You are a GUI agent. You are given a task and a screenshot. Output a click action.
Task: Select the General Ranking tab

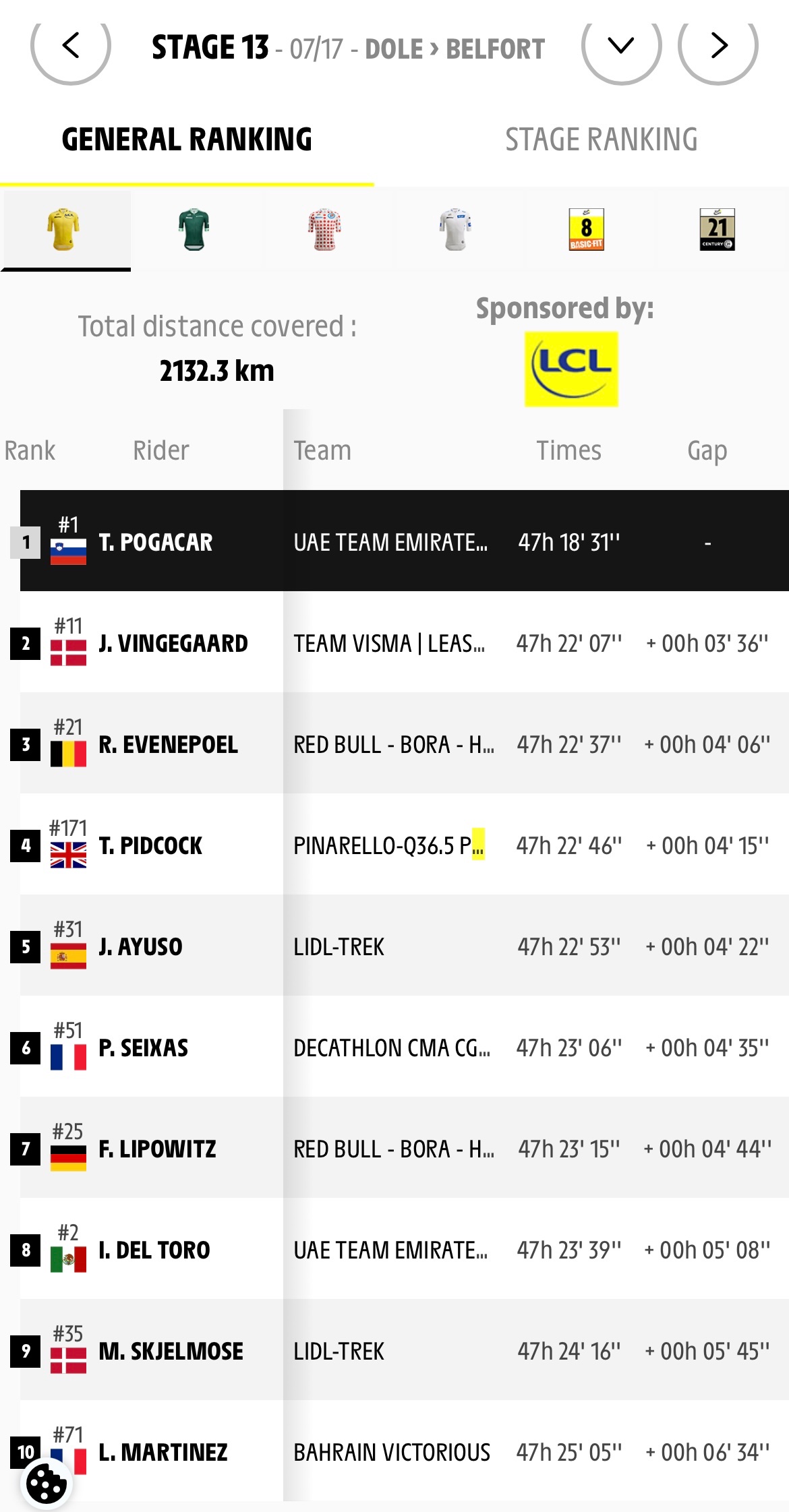187,140
